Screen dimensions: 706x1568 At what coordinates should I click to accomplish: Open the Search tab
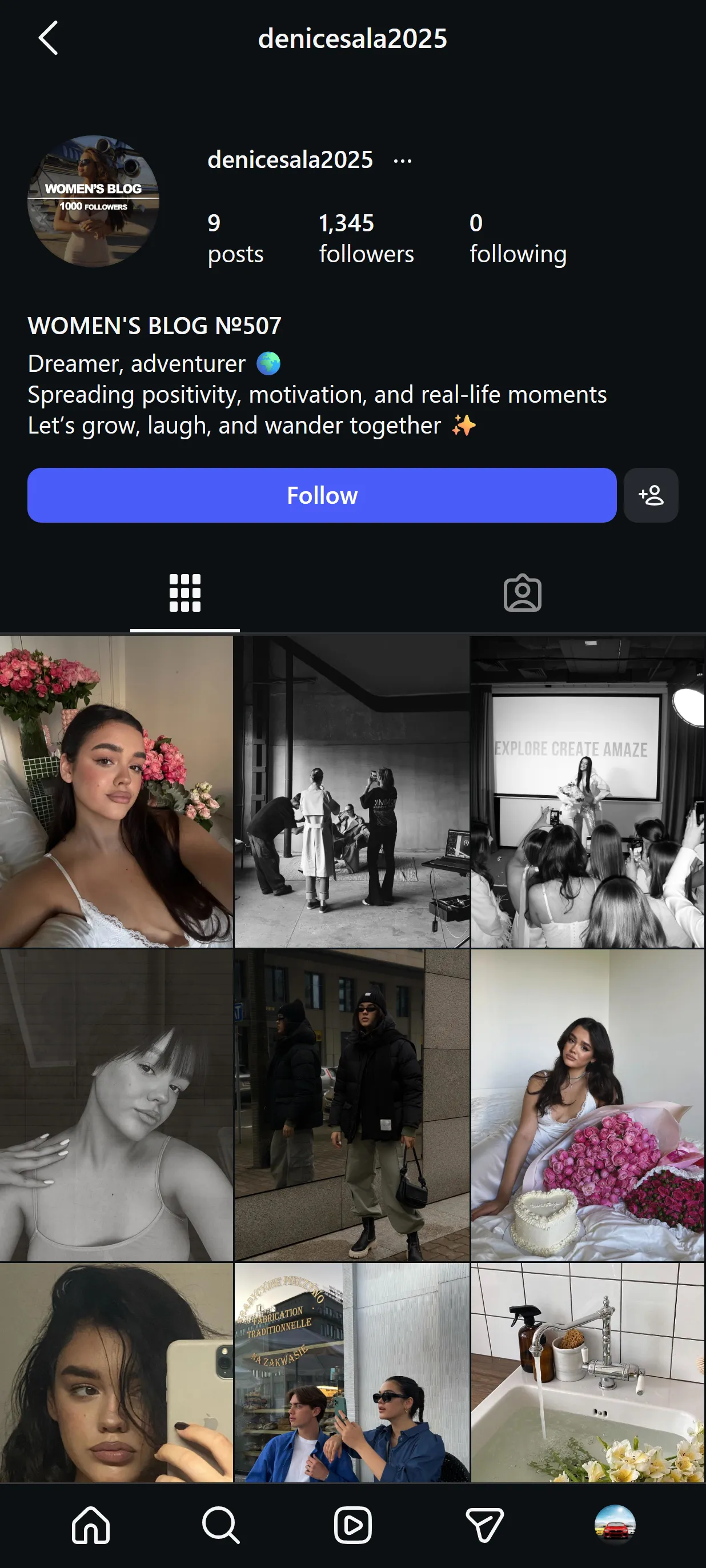point(221,1525)
